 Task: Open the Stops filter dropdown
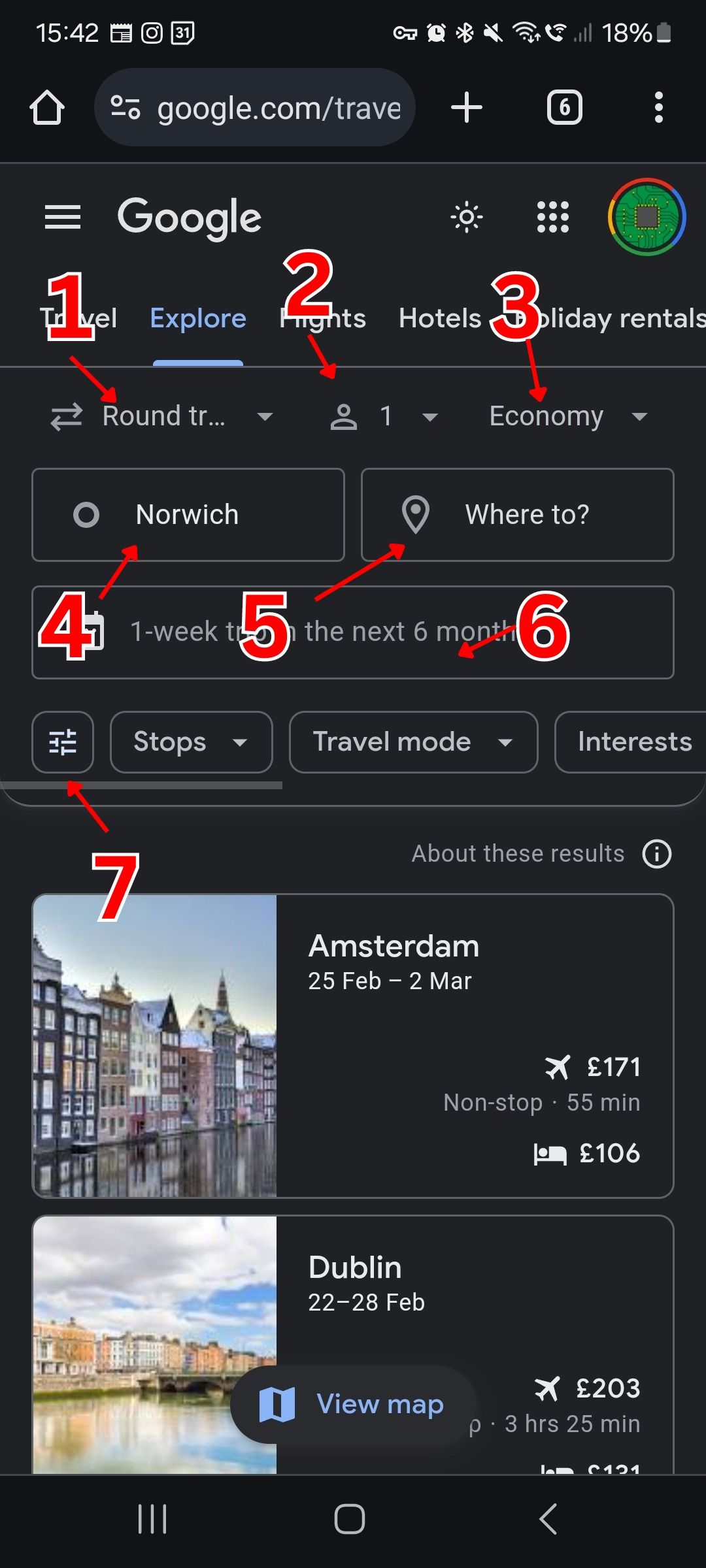[x=191, y=742]
